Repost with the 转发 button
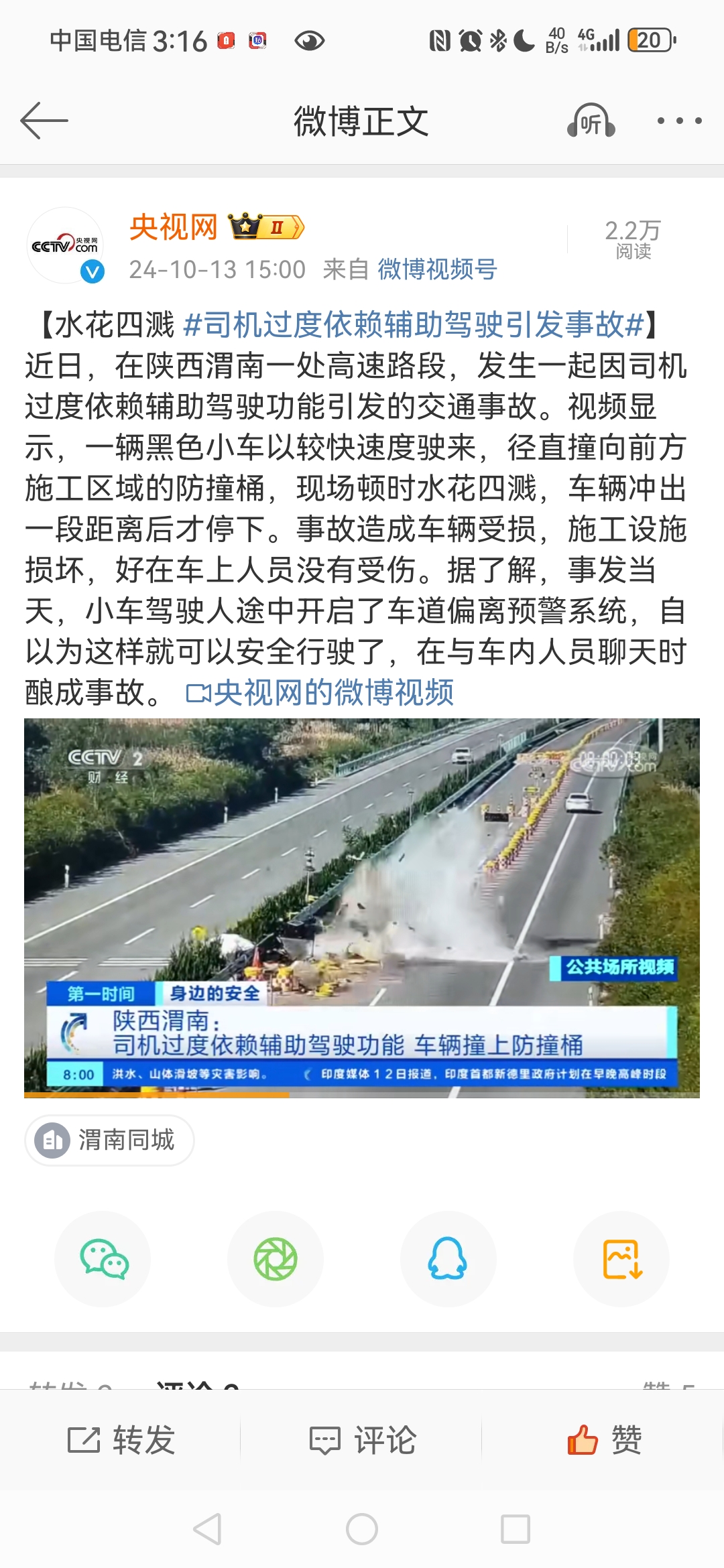Image resolution: width=724 pixels, height=1568 pixels. 121,1440
